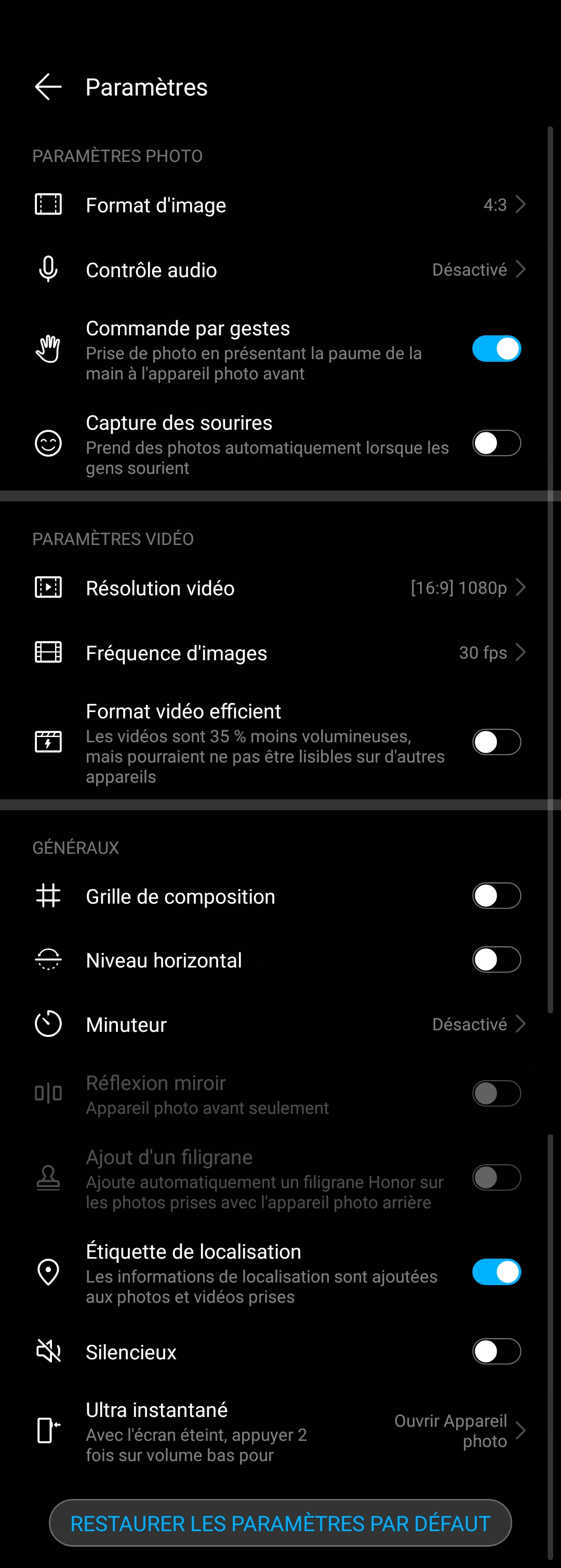Open Minuteur options

click(x=280, y=1025)
